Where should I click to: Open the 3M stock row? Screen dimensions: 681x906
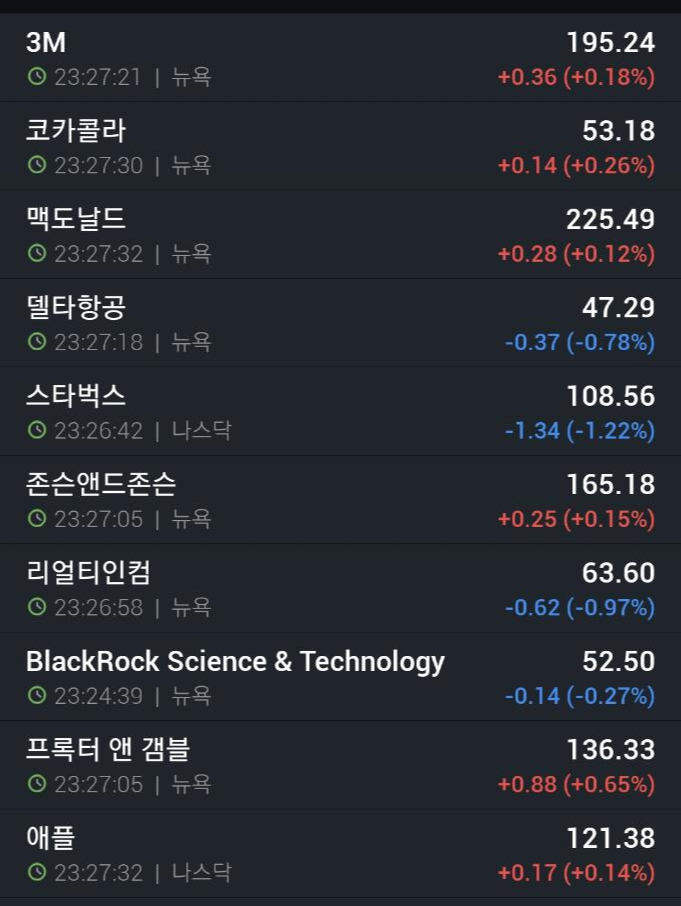pos(340,58)
